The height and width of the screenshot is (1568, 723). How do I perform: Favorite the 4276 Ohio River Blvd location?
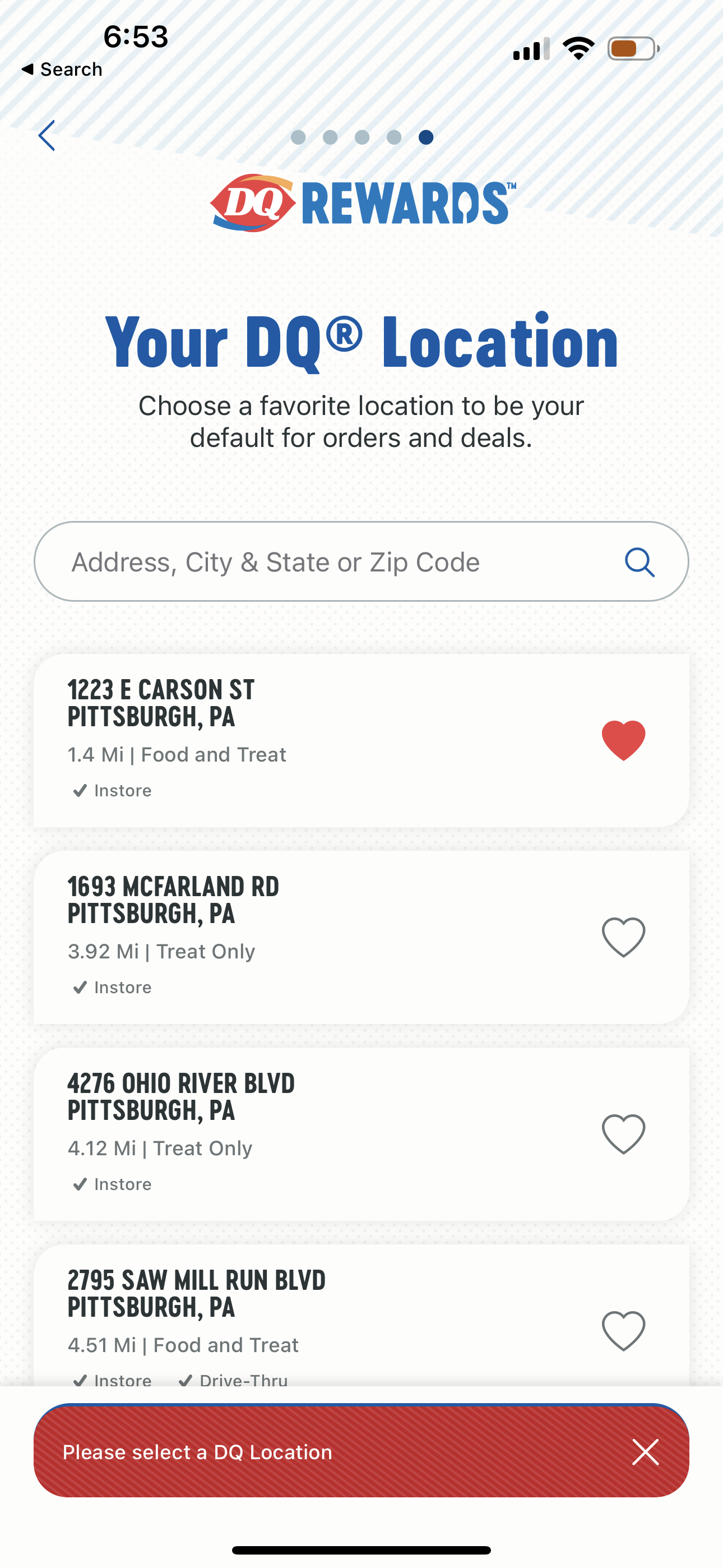click(x=623, y=1132)
